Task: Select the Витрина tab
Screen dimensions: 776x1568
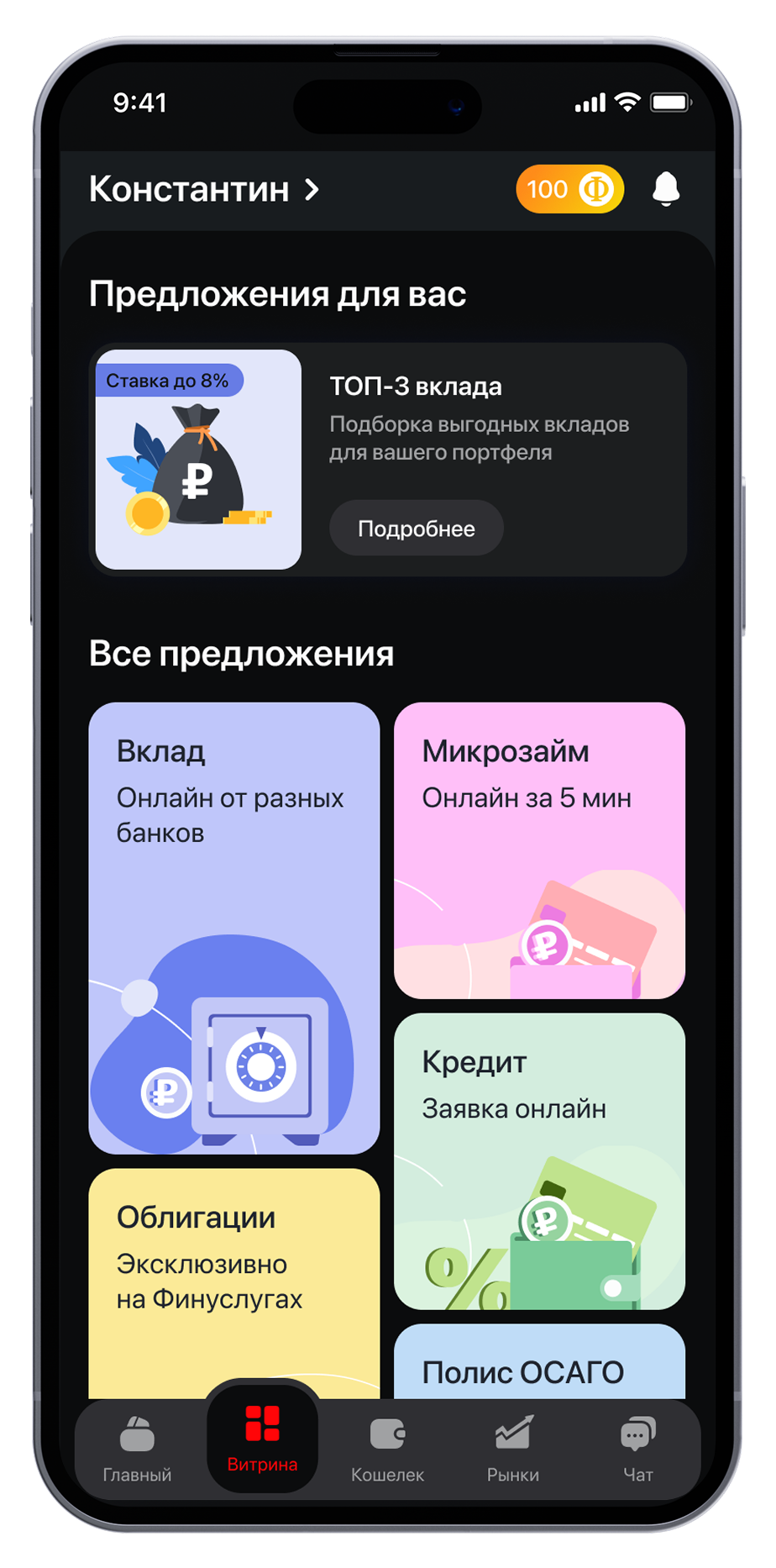Action: click(x=262, y=1439)
